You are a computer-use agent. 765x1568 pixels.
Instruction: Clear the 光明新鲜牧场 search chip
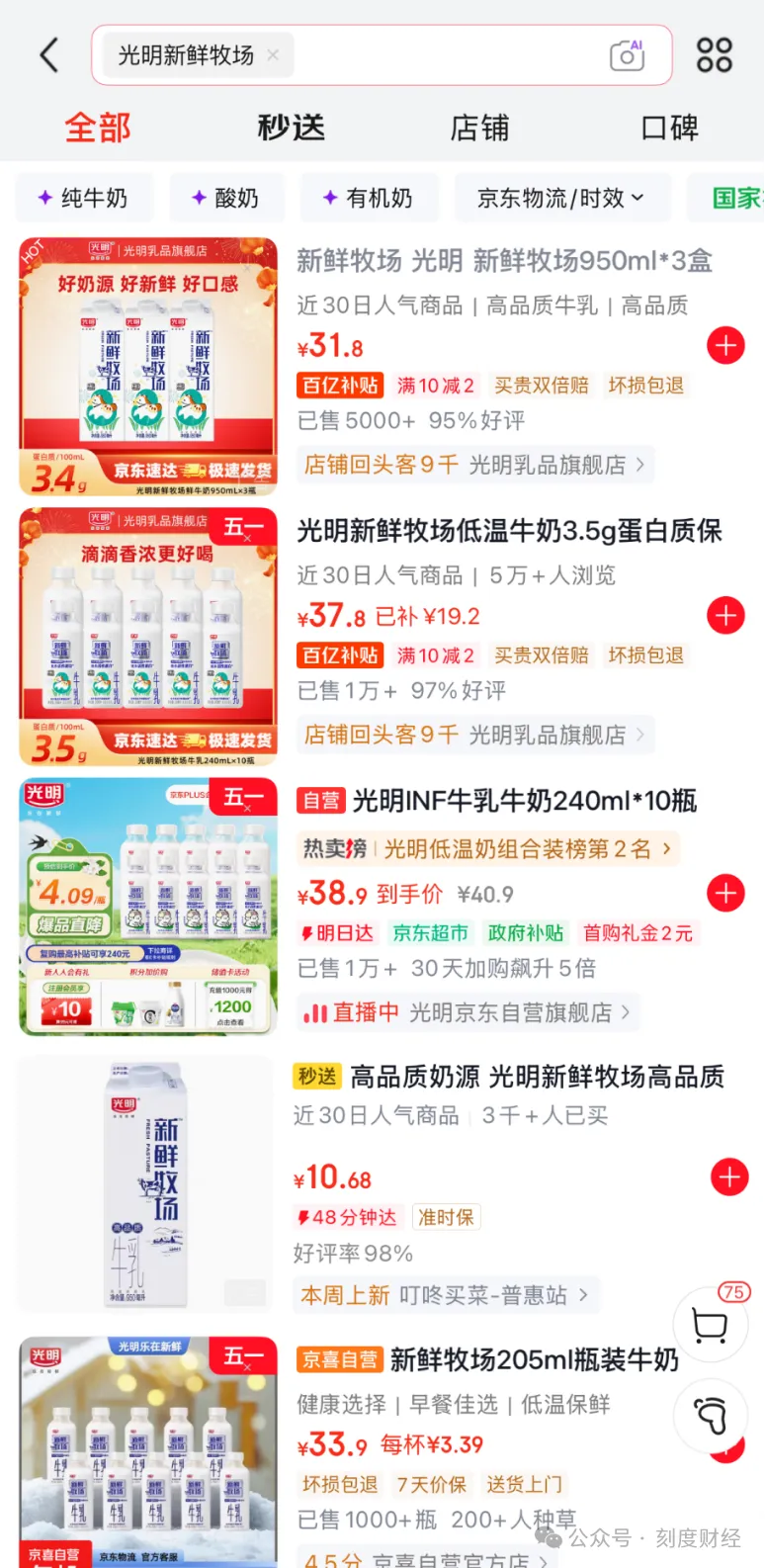(x=273, y=55)
